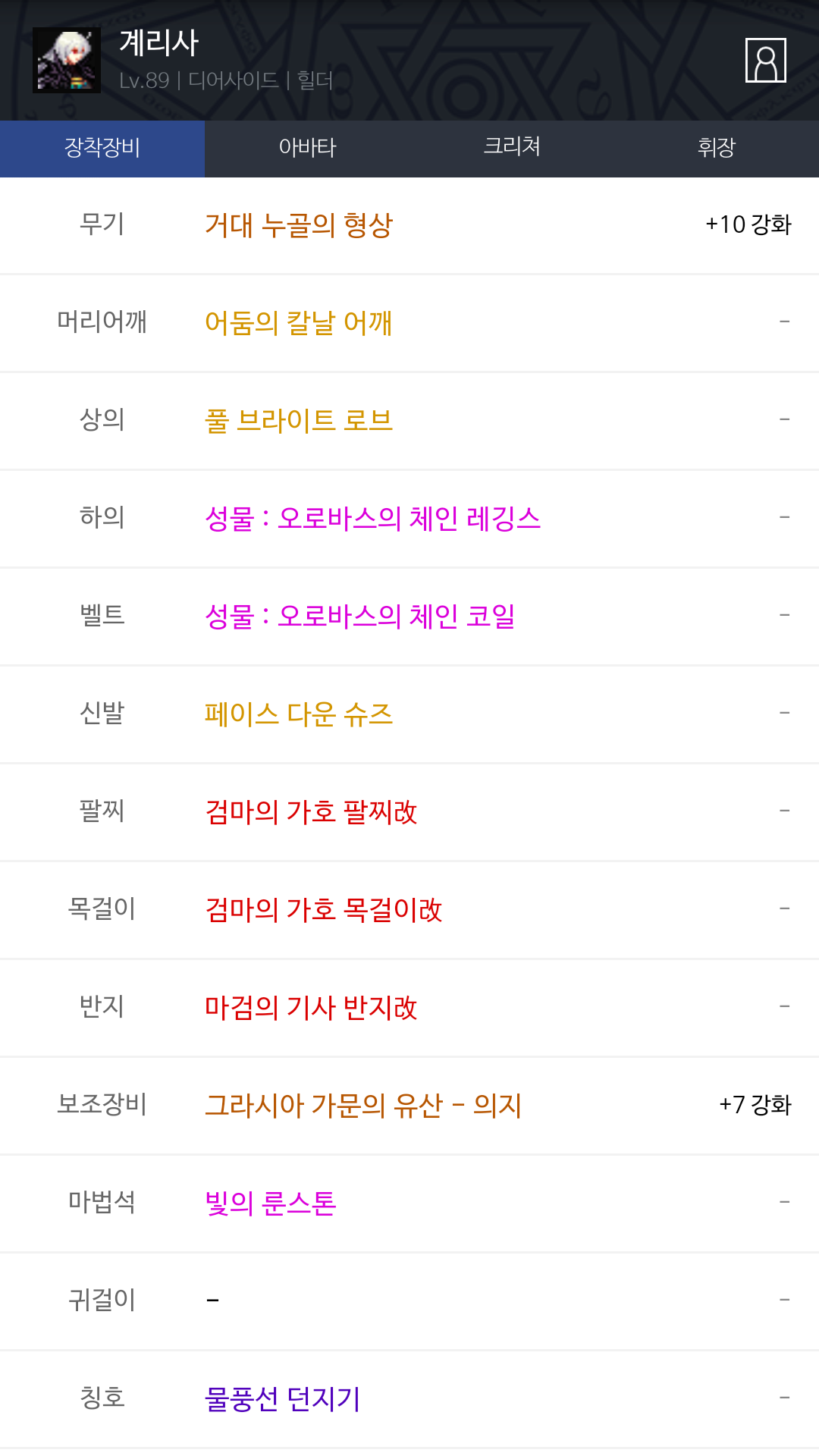
Task: View 페이스 다운 슈즈 details
Action: pyautogui.click(x=299, y=714)
